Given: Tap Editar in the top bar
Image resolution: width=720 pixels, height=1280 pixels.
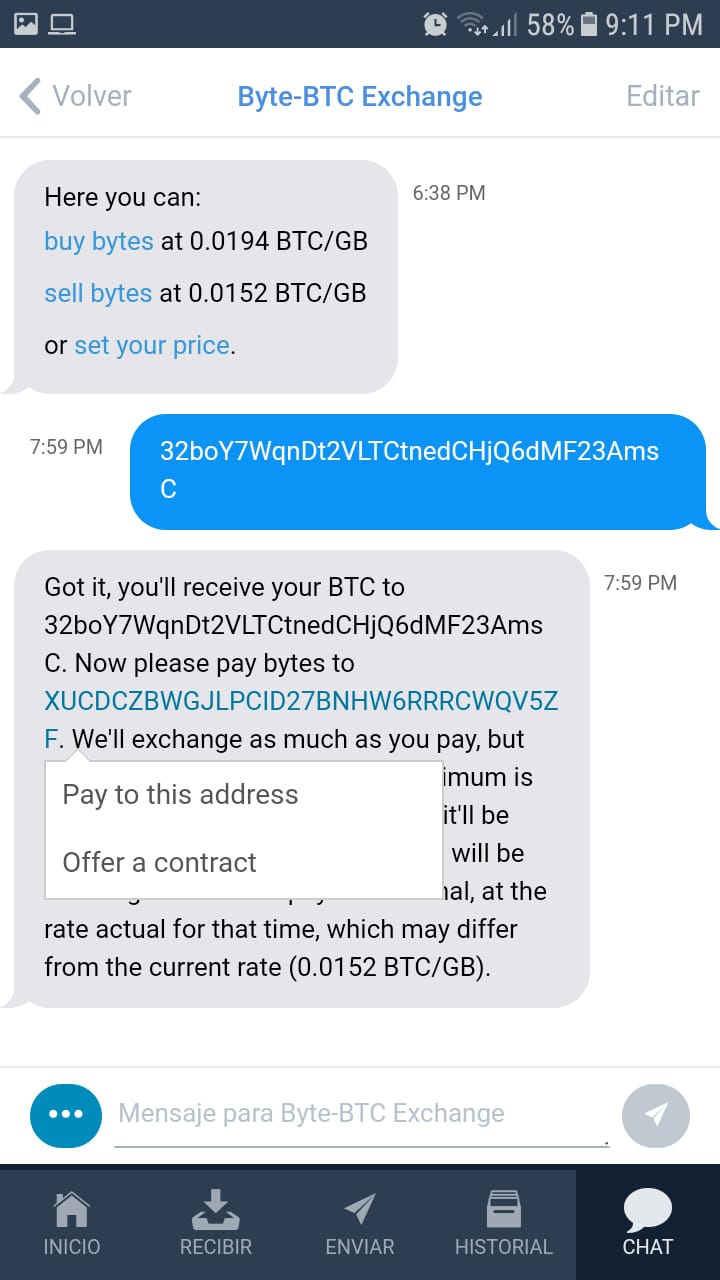Looking at the screenshot, I should pyautogui.click(x=661, y=96).
